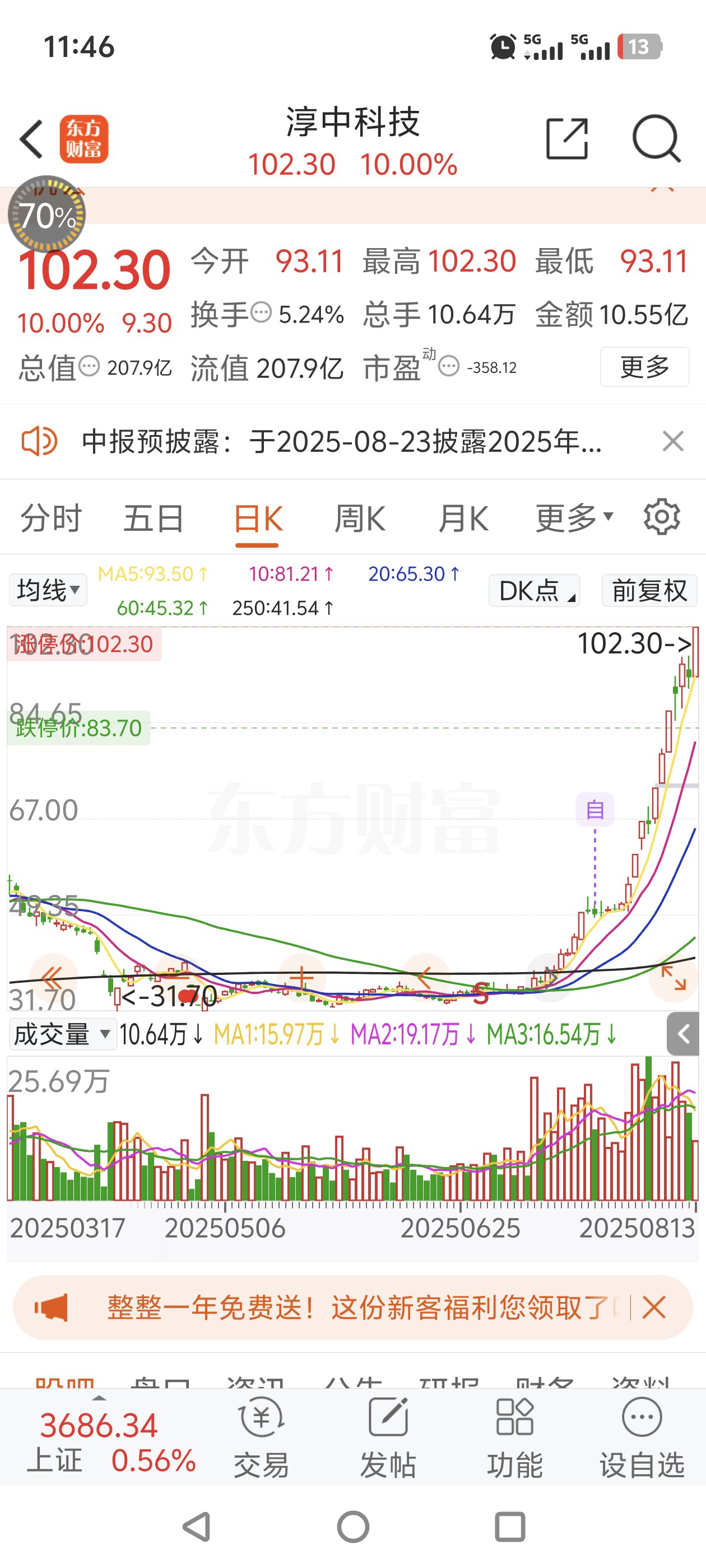
Task: Open the 功能 menu
Action: pyautogui.click(x=515, y=1438)
